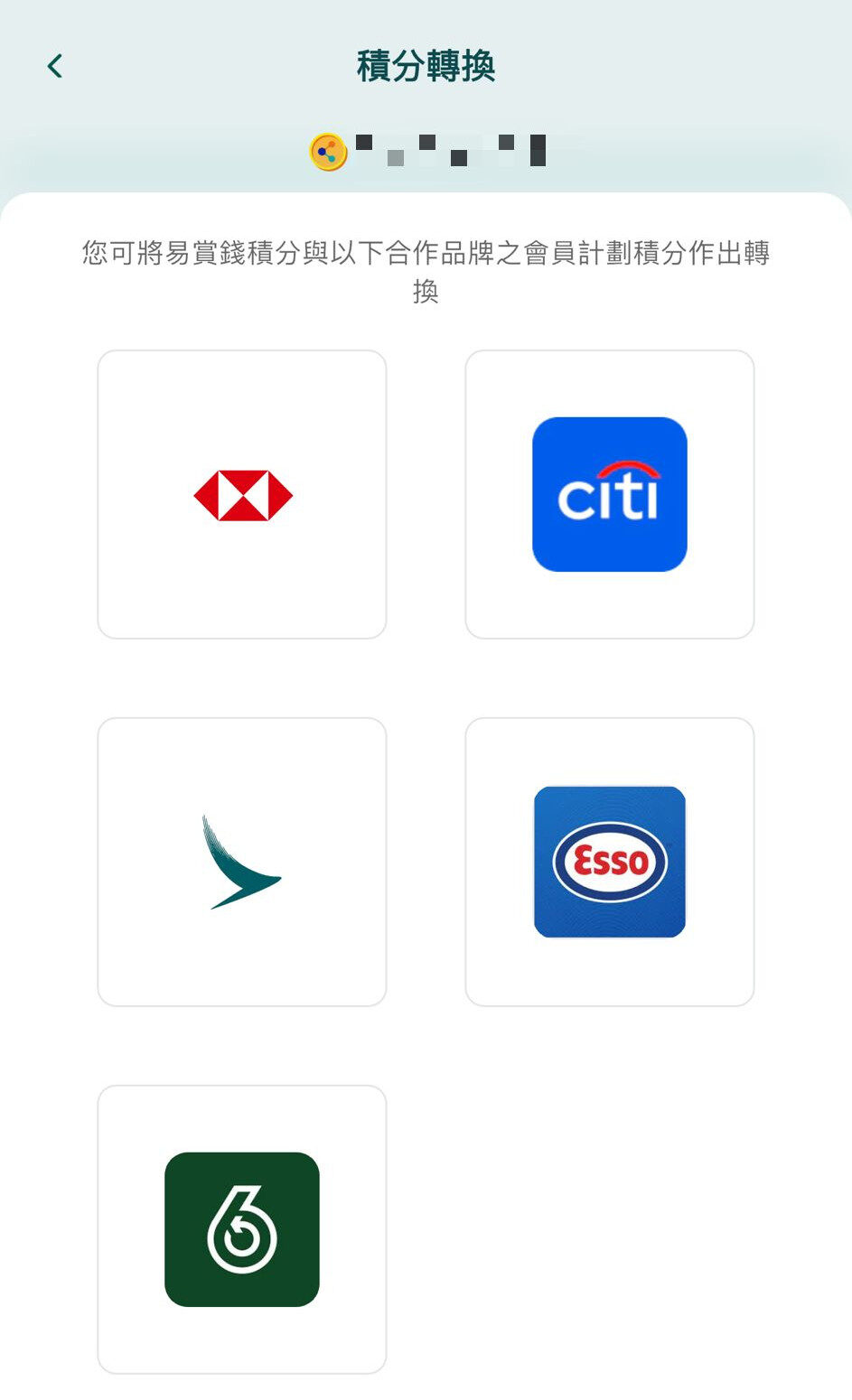The width and height of the screenshot is (852, 1400).
Task: Open the HSBC points conversion card
Action: coord(242,495)
